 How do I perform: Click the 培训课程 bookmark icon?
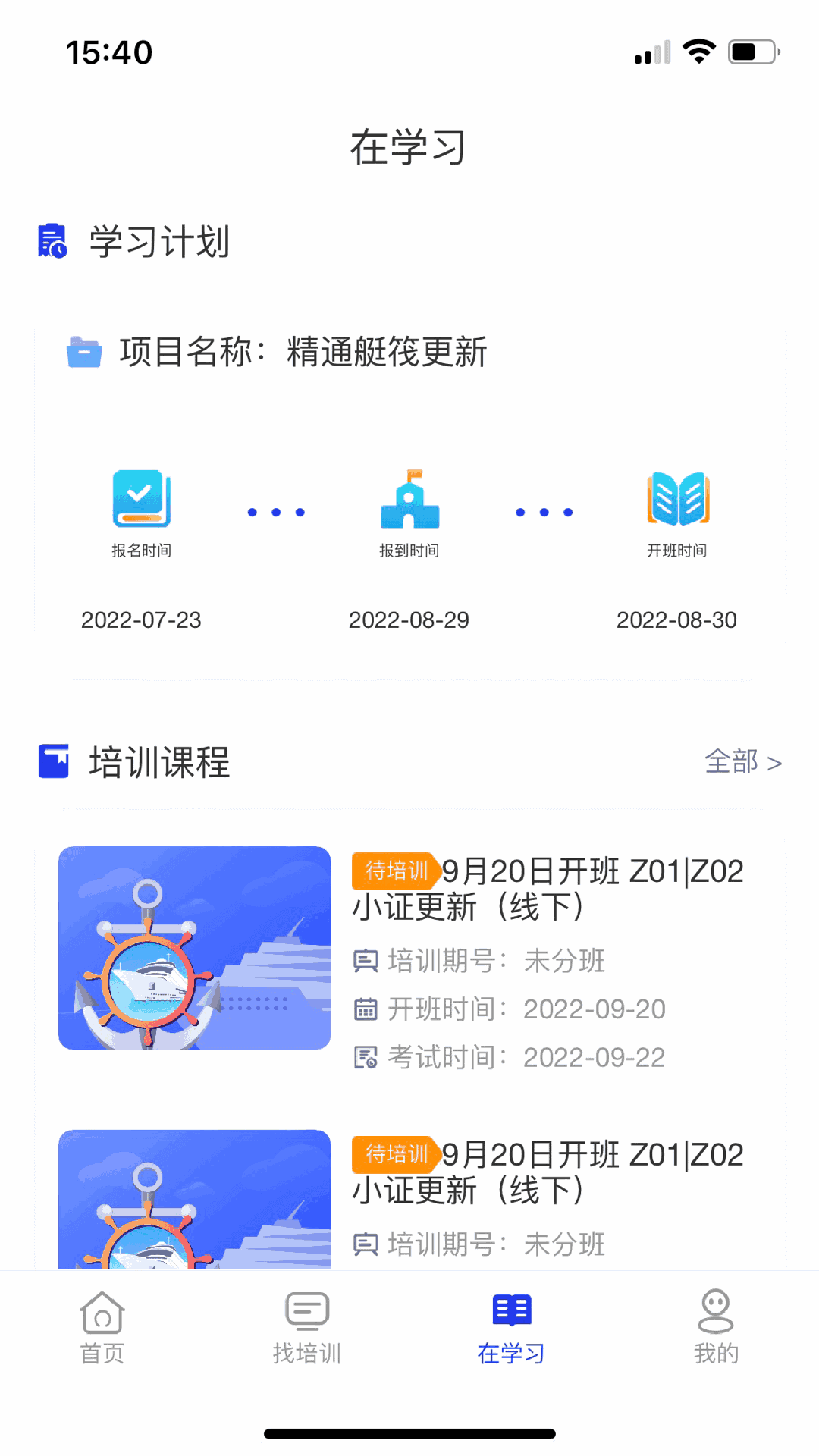pos(54,758)
